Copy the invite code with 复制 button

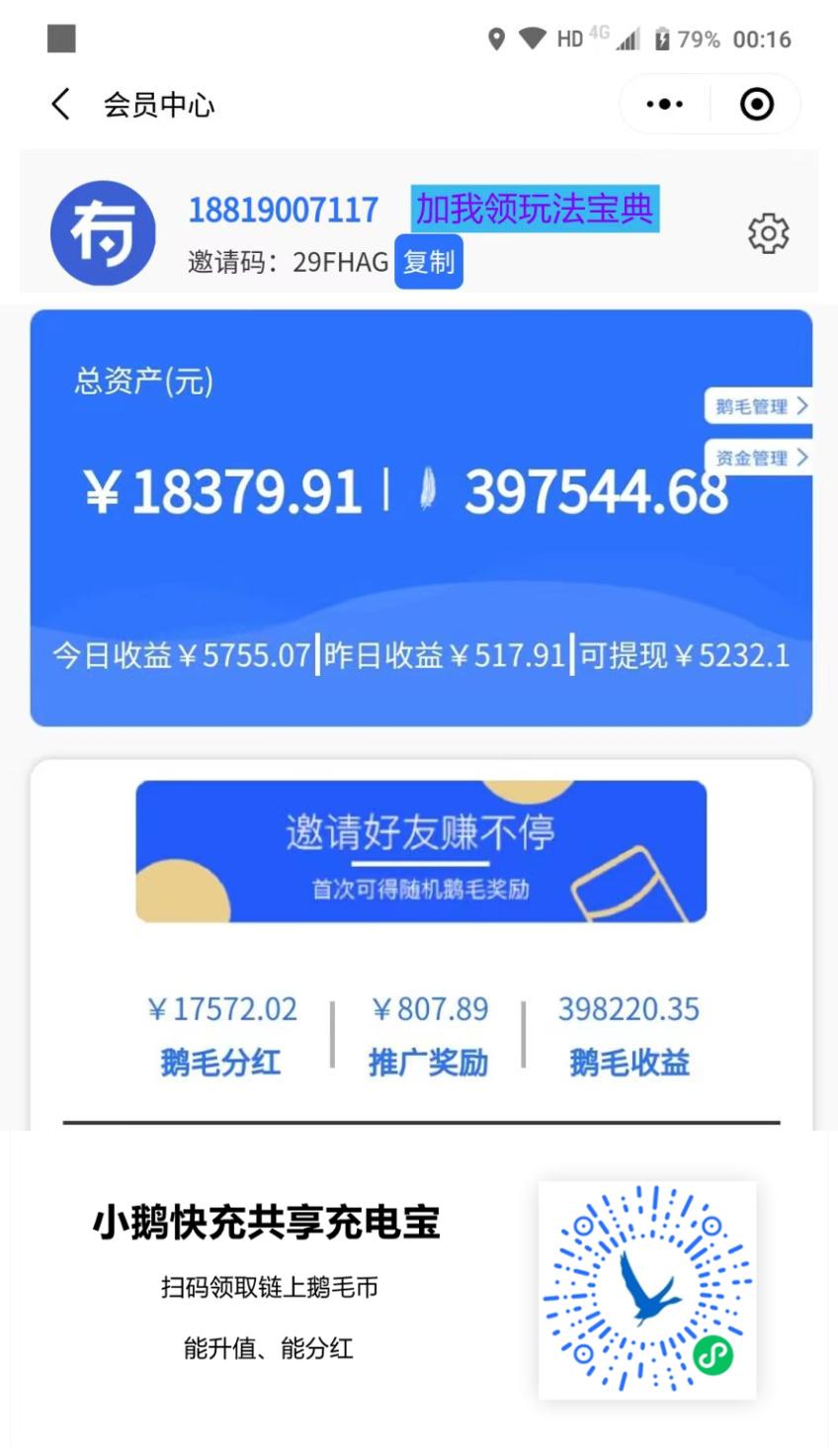(429, 262)
